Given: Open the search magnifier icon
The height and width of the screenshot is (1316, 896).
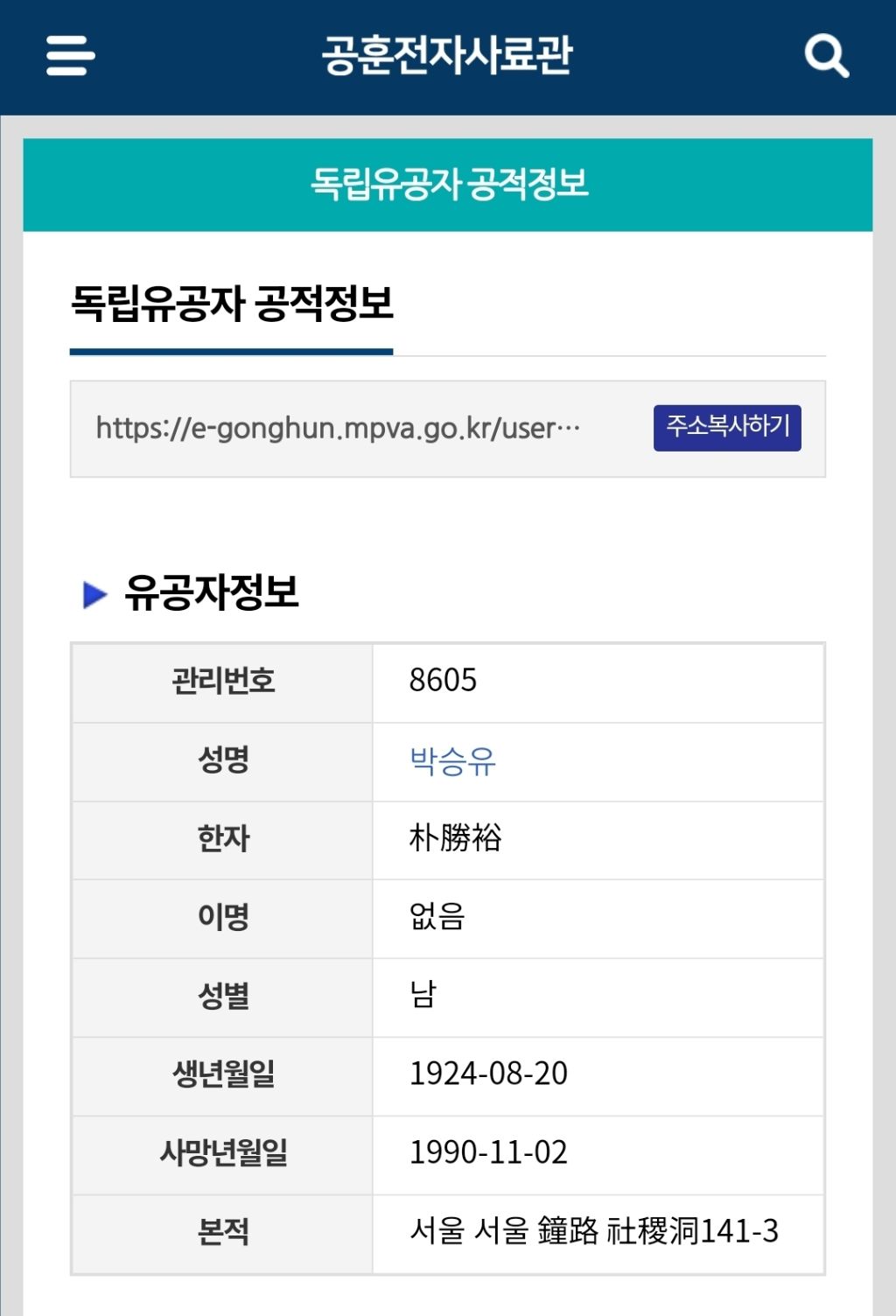Looking at the screenshot, I should tap(827, 56).
